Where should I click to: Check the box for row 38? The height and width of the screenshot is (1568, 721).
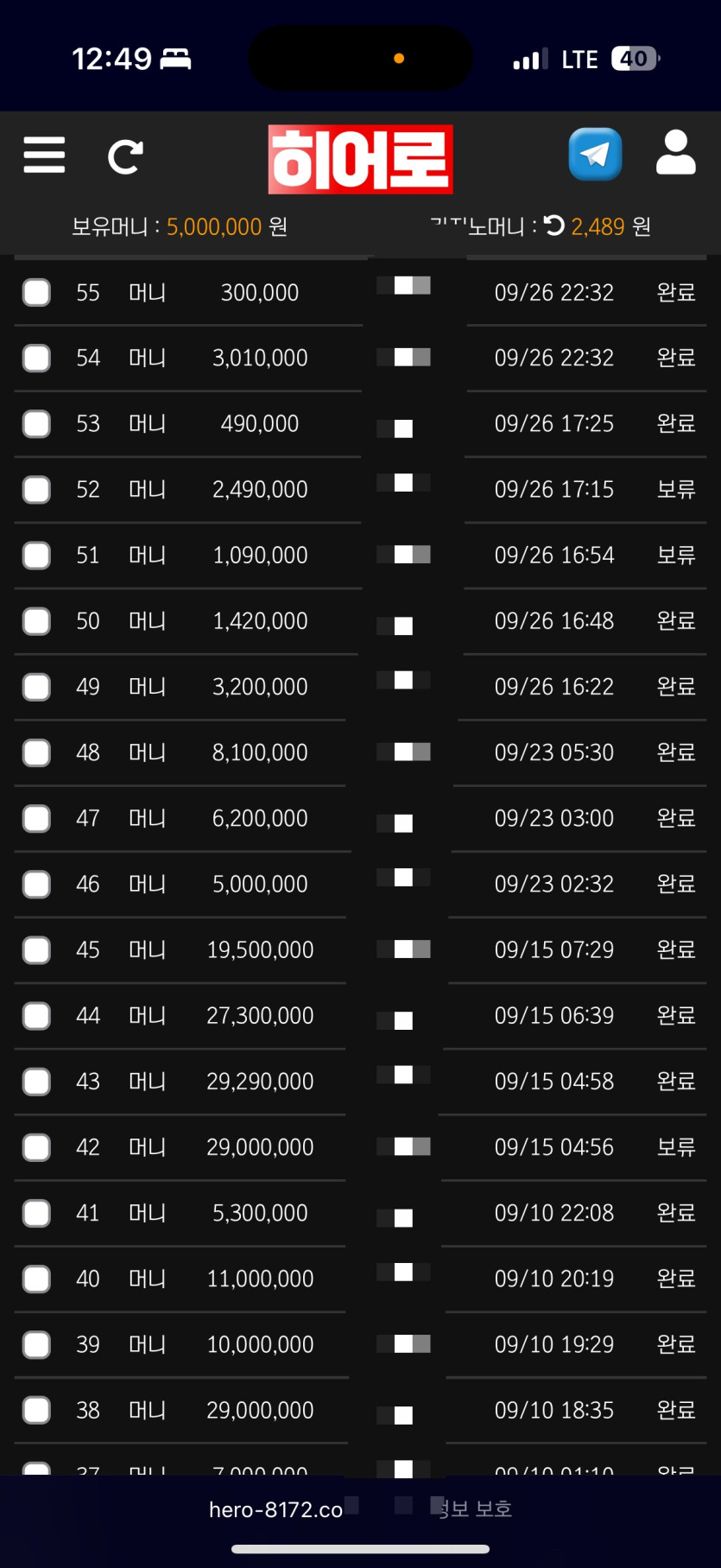coord(36,1411)
